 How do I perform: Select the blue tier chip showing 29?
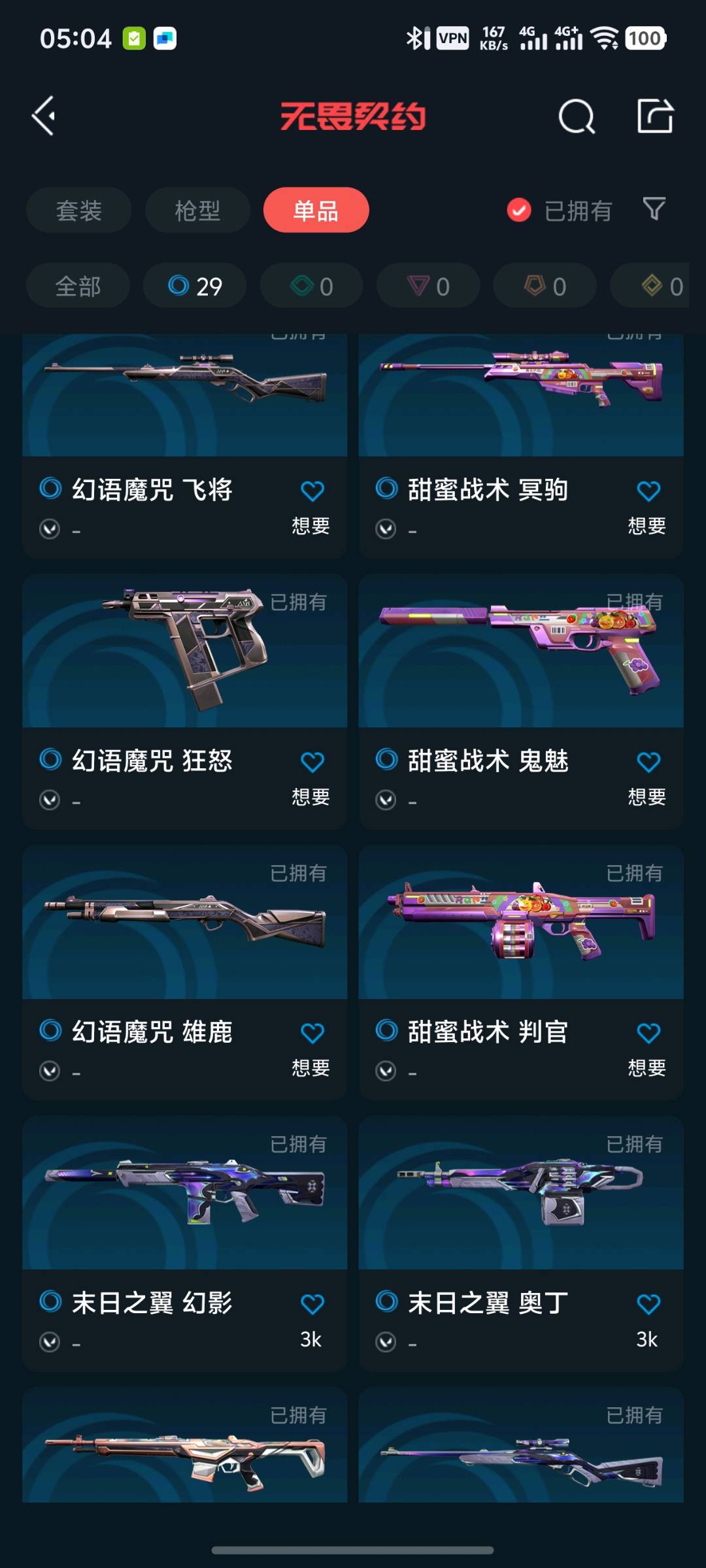195,286
